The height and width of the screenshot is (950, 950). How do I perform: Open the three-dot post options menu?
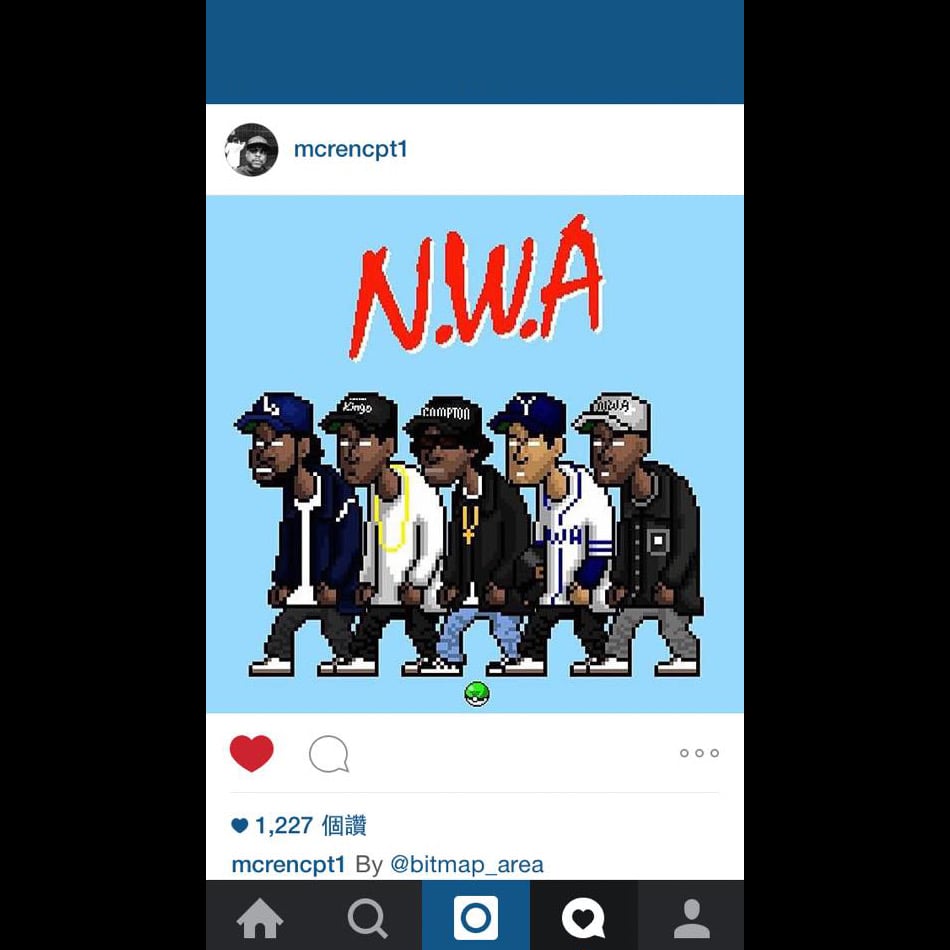pyautogui.click(x=699, y=753)
